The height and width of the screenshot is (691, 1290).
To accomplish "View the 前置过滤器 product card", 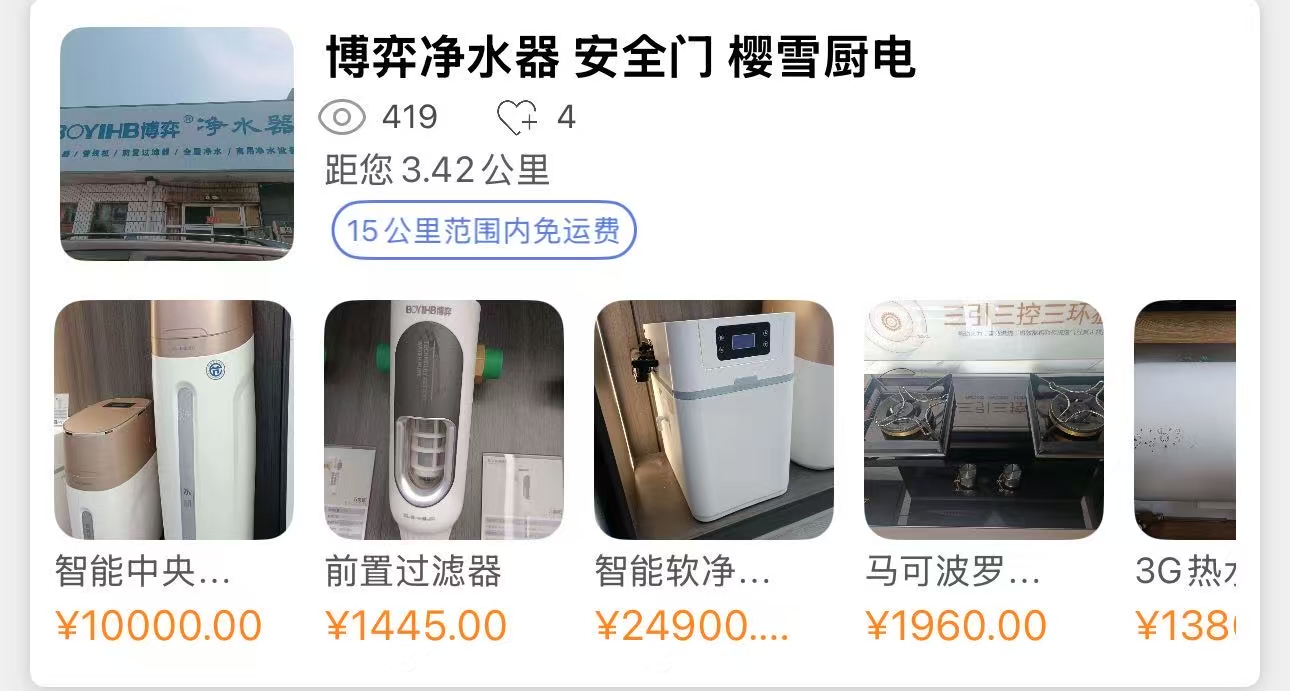I will click(x=443, y=420).
